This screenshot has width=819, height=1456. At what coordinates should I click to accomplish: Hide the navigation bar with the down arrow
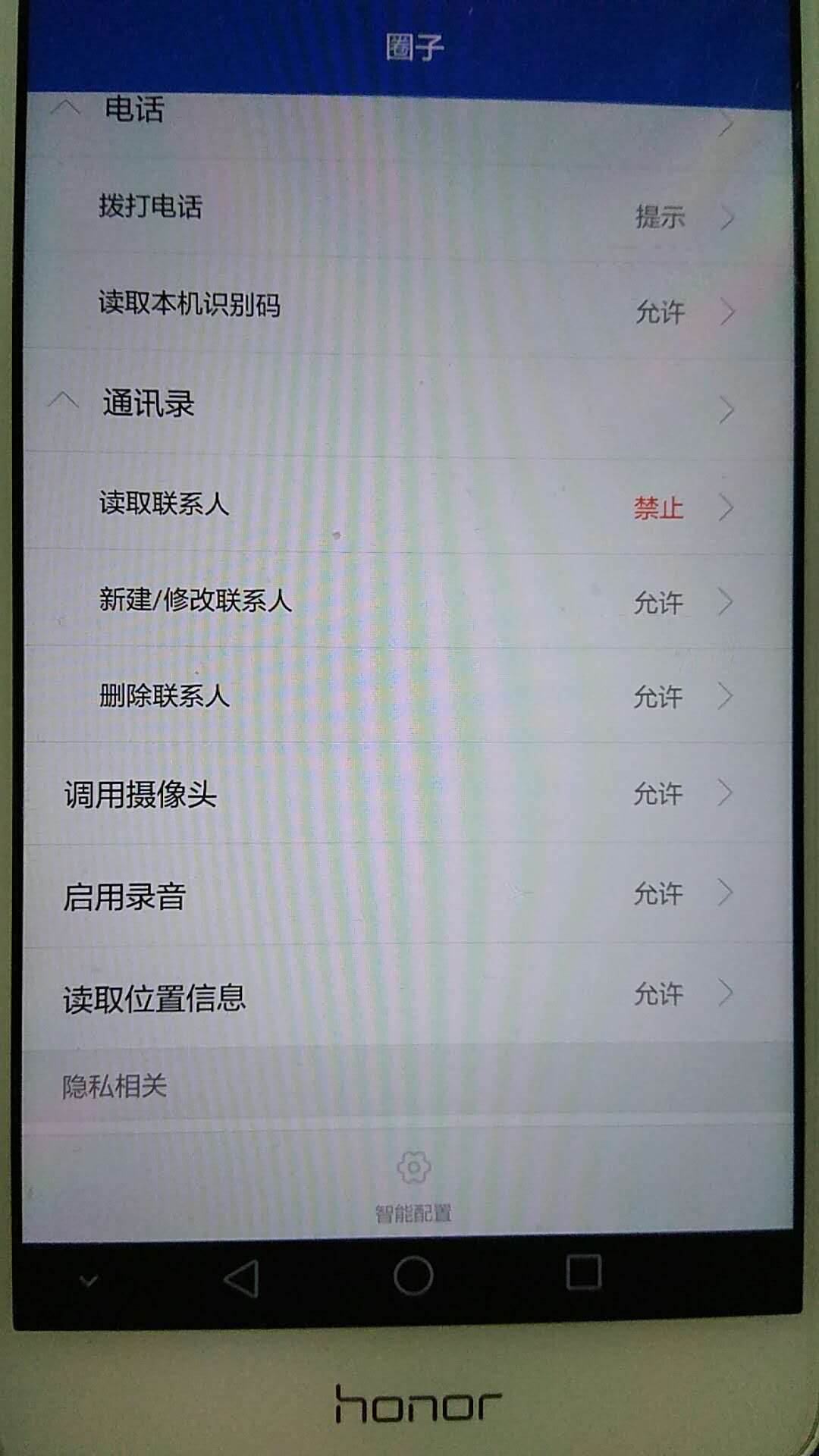(89, 1281)
